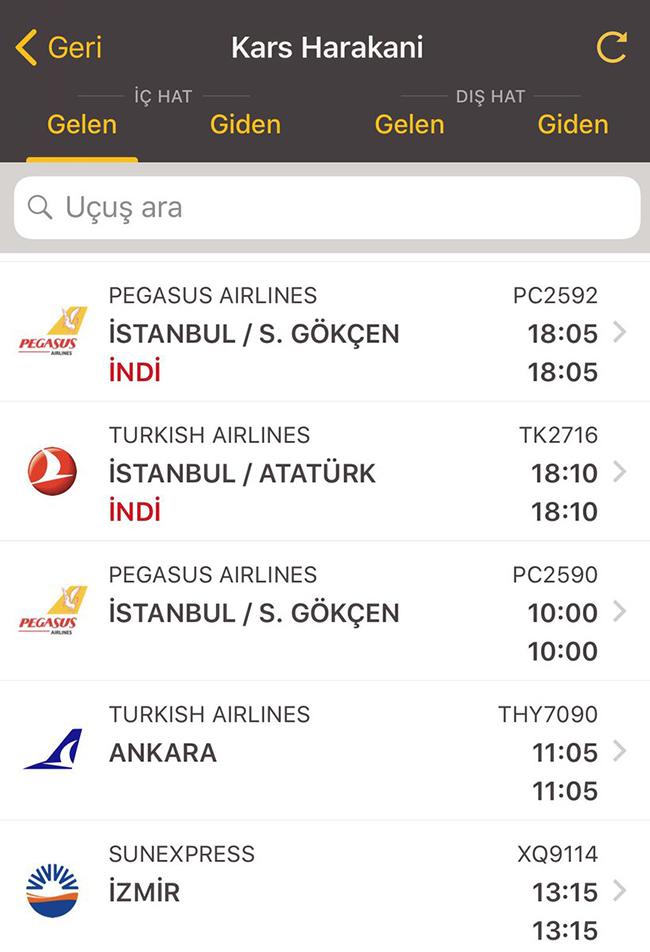
Task: Tap the Uçuş ara search field
Action: click(x=326, y=208)
